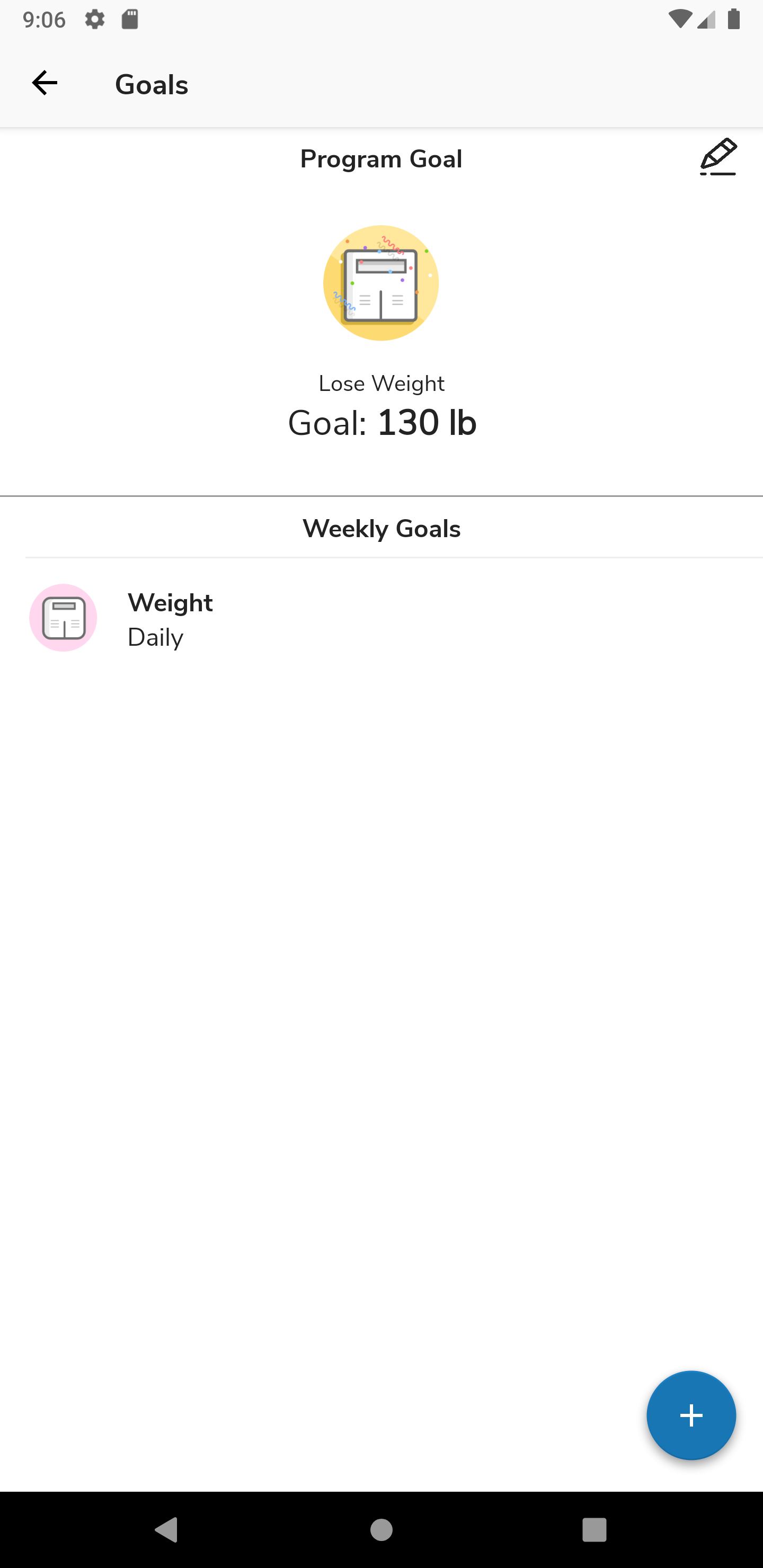The image size is (763, 1568).
Task: Open recent apps with the square button
Action: click(x=594, y=1531)
